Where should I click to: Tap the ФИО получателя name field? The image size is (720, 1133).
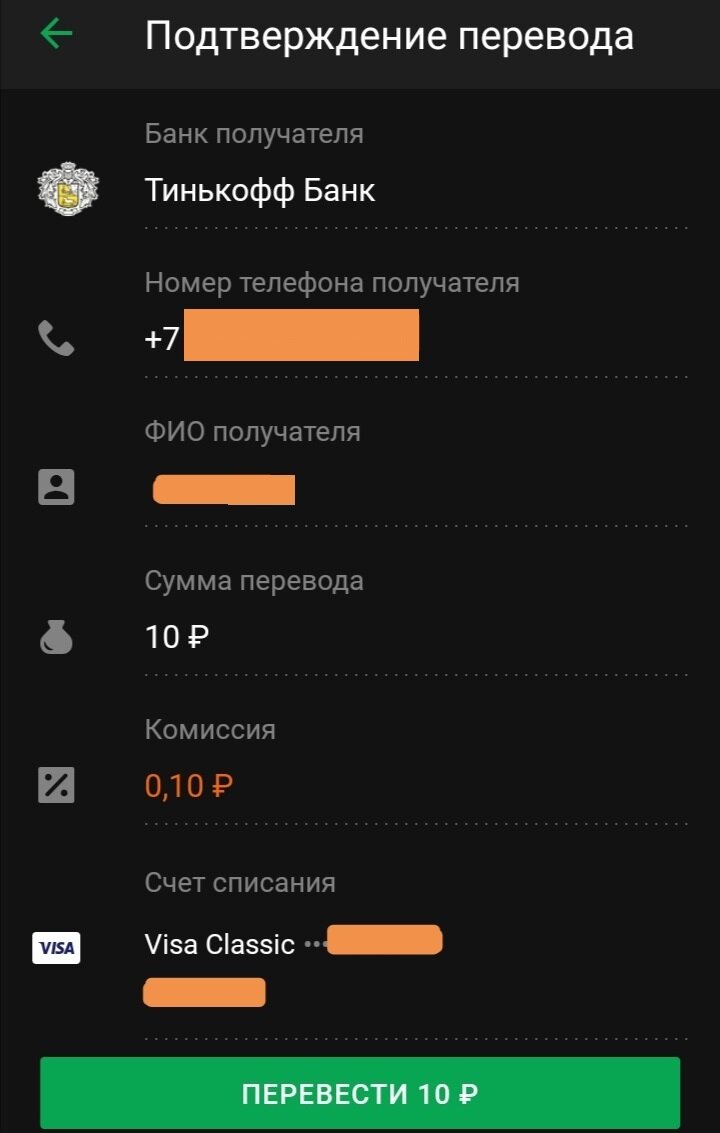[x=222, y=489]
